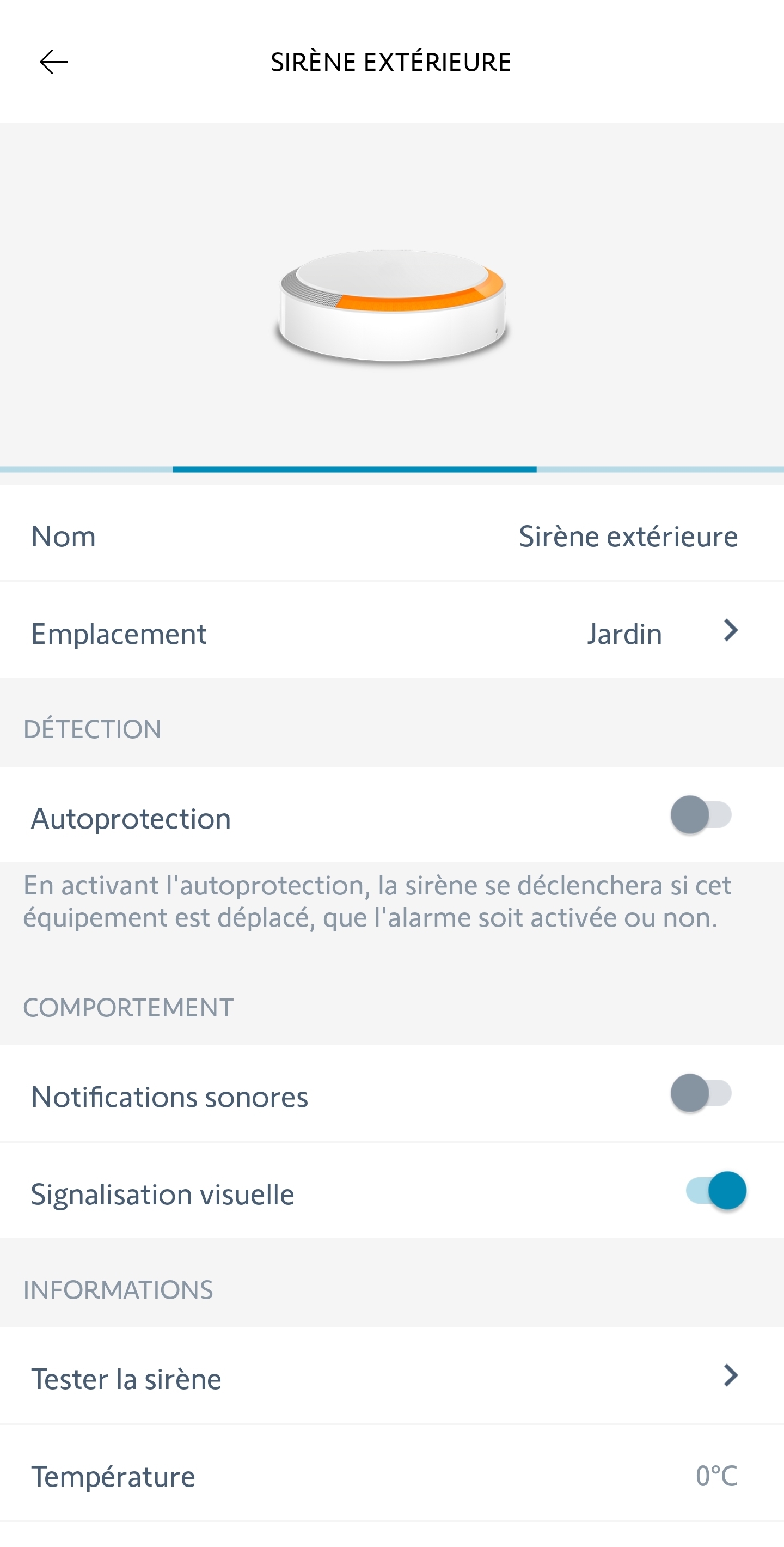Turn on Notifications sonores
The image size is (784, 1547).
701,1093
